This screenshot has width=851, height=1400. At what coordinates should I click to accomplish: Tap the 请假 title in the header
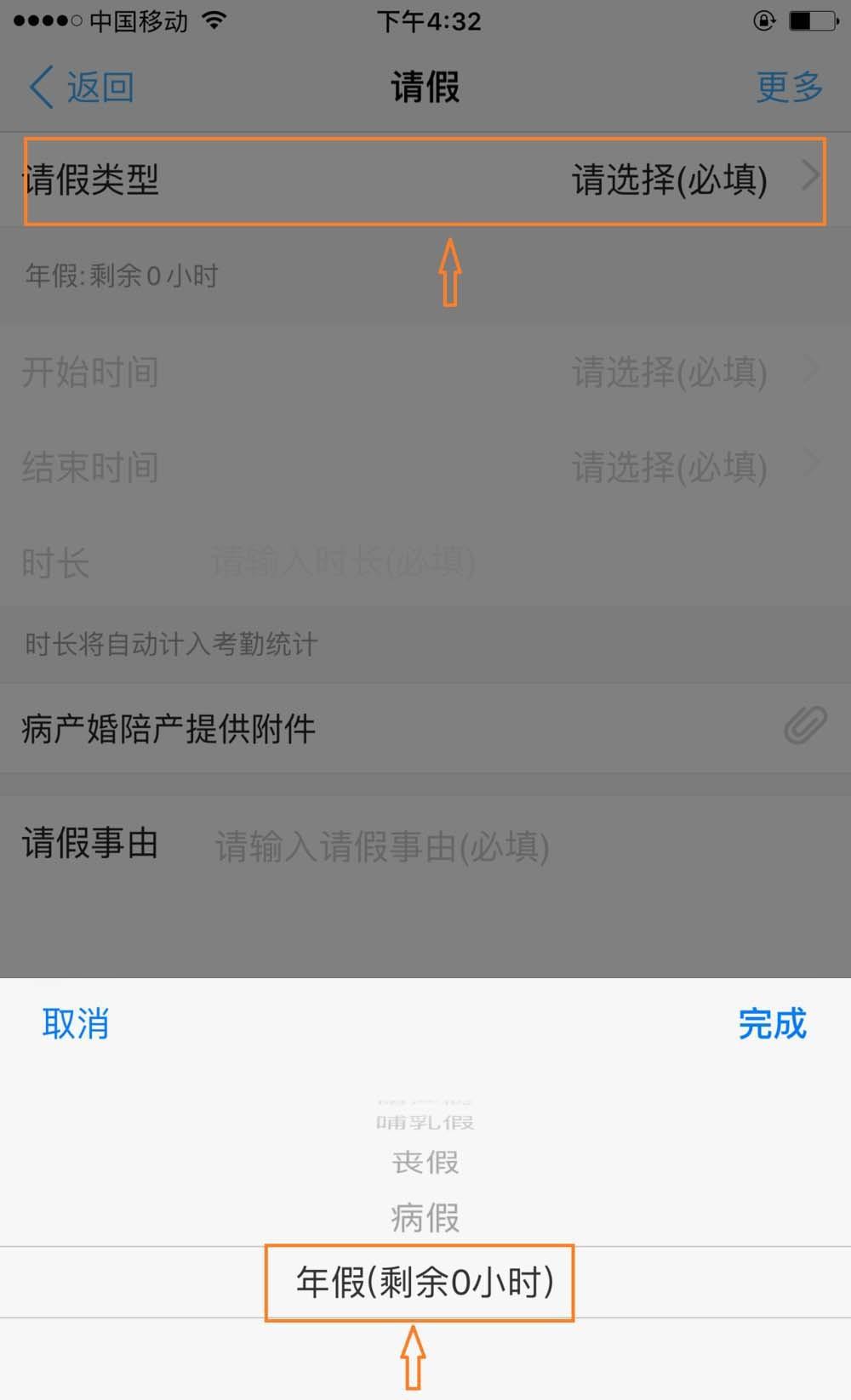pyautogui.click(x=425, y=86)
